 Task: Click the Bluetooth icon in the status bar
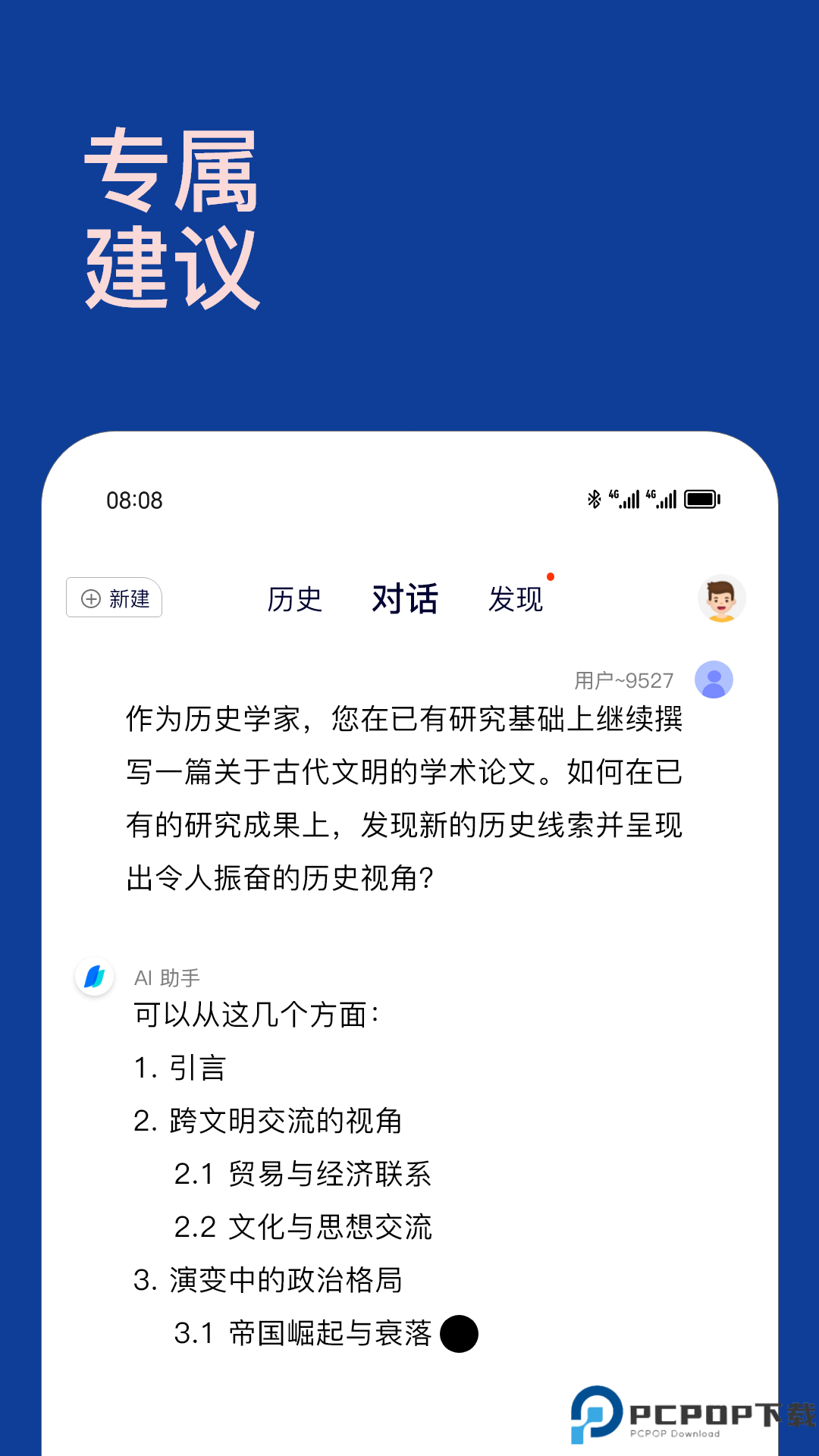coord(594,499)
